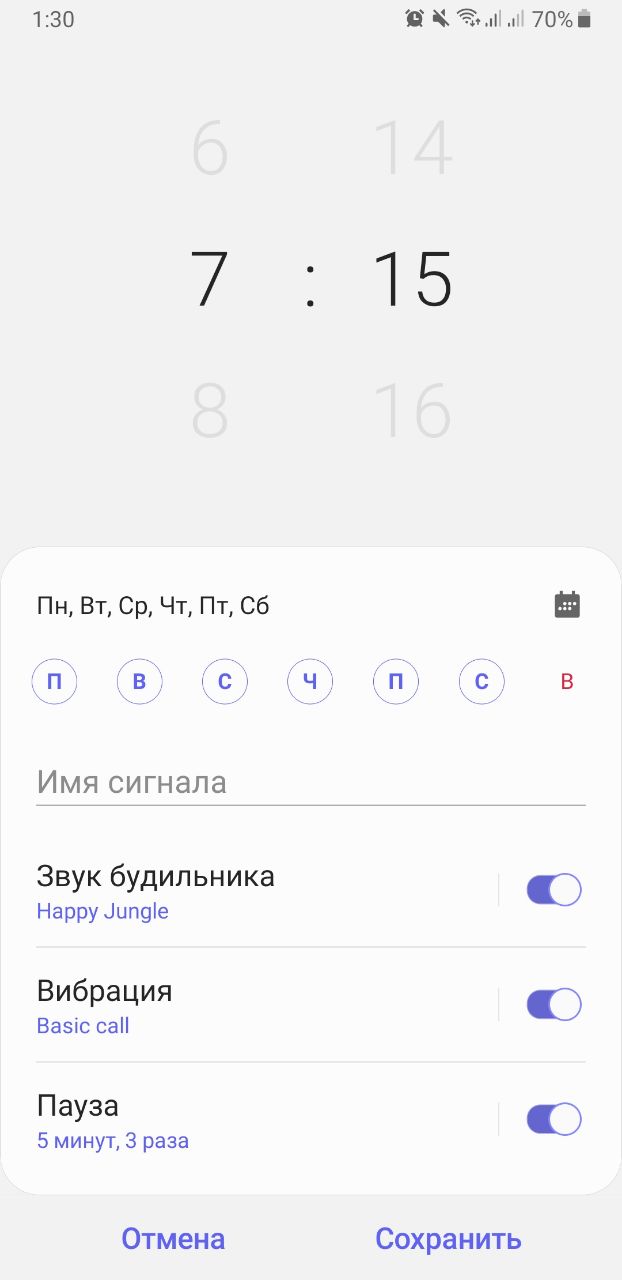Tap Отмена to discard the alarm
The width and height of the screenshot is (622, 1280).
pos(173,1239)
